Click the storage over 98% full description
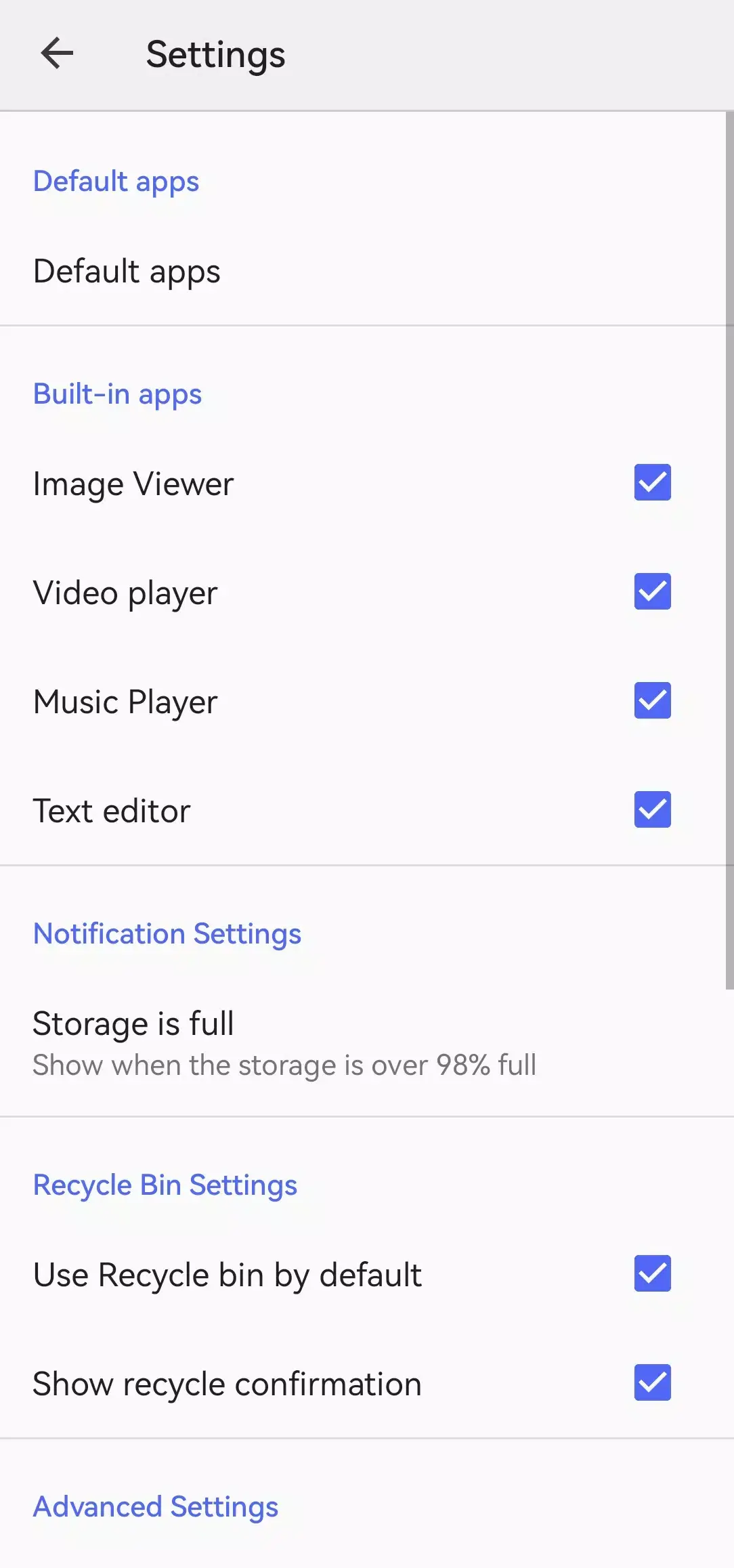The height and width of the screenshot is (1568, 734). [x=284, y=1065]
